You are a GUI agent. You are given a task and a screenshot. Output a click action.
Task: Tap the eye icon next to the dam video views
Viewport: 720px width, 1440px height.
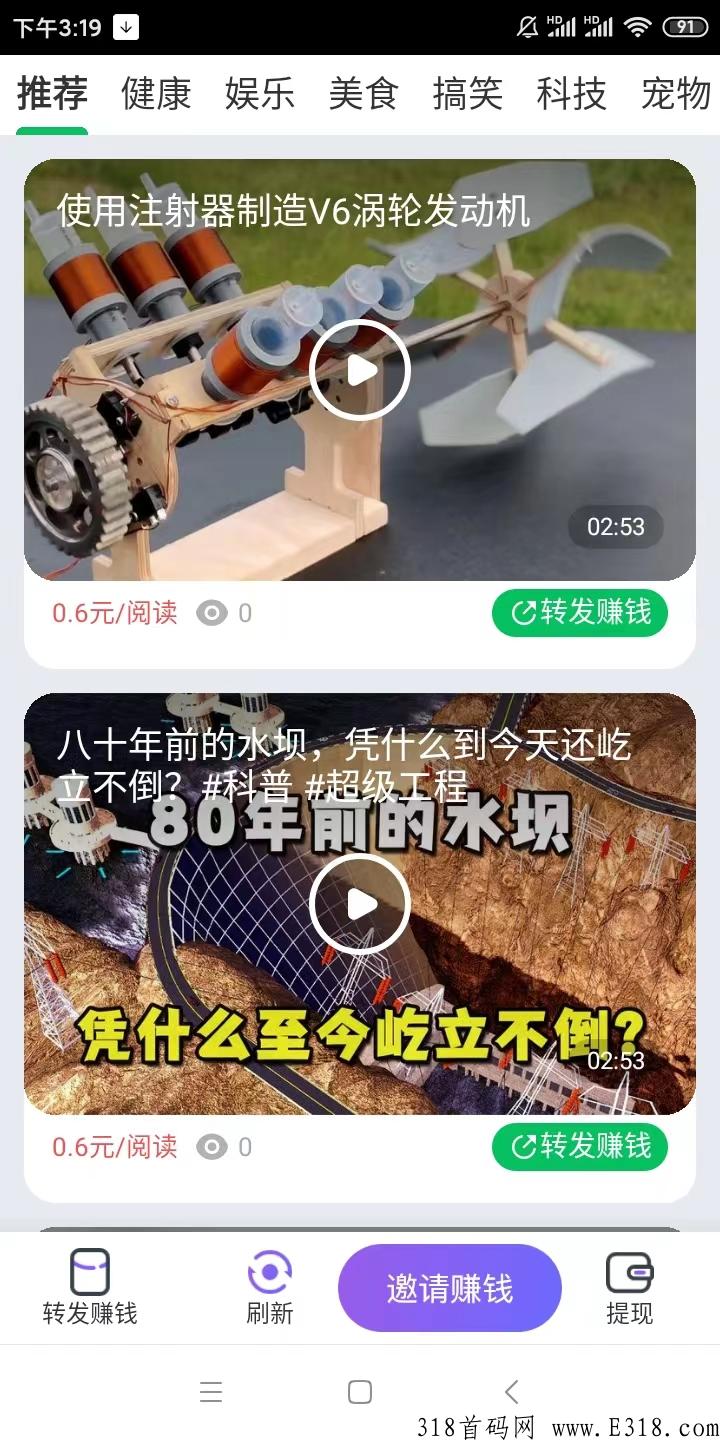pos(210,1147)
